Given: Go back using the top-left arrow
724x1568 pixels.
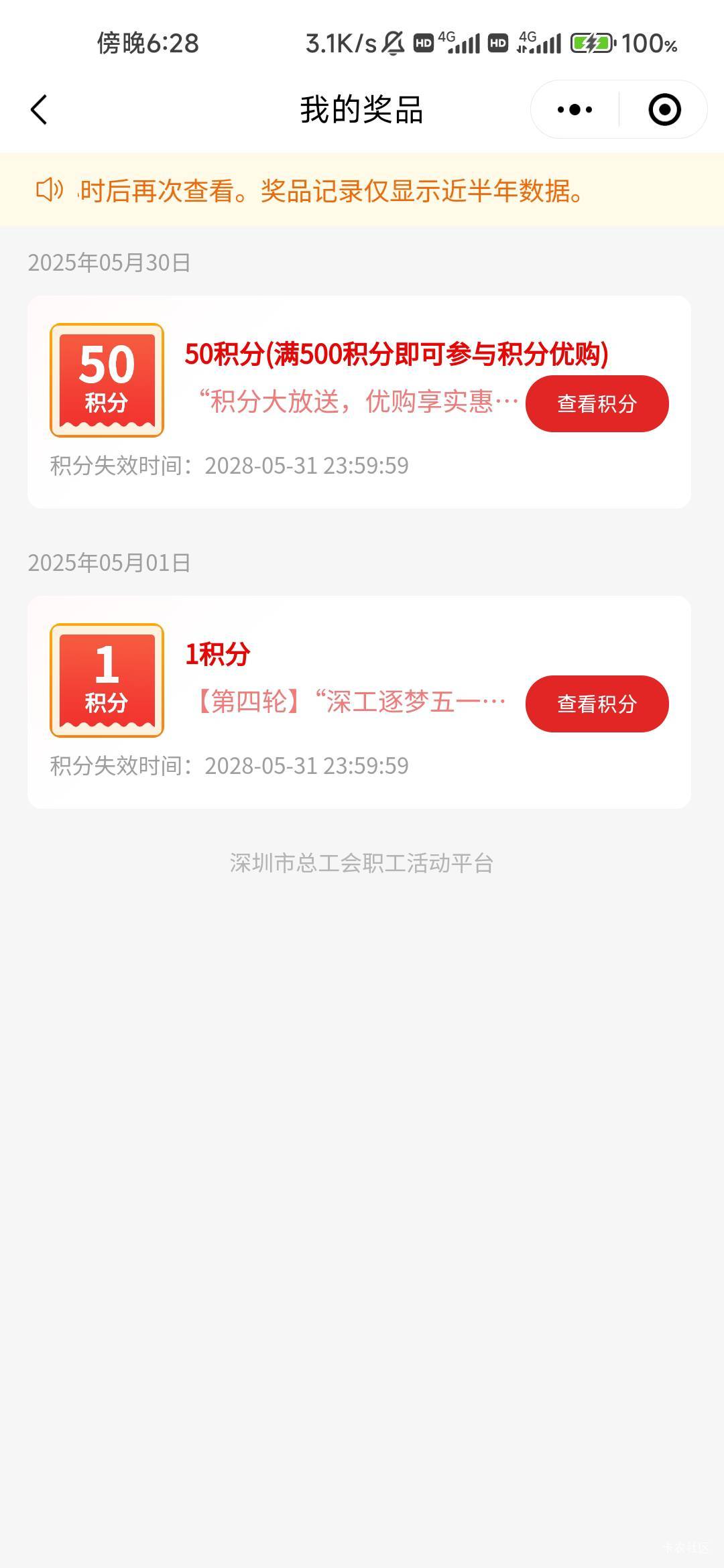Looking at the screenshot, I should click(x=39, y=109).
